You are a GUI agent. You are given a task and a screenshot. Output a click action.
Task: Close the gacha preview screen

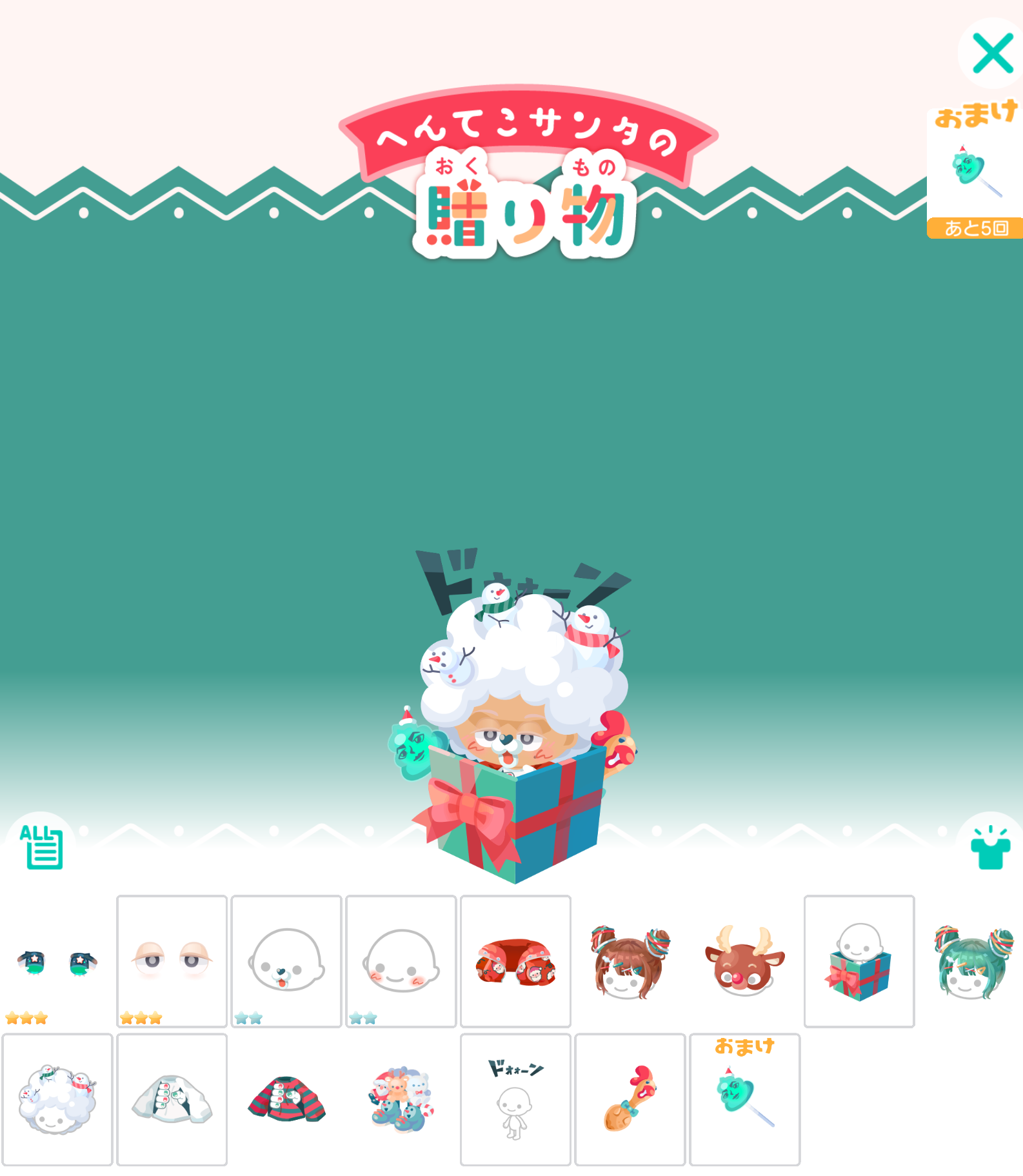[992, 54]
